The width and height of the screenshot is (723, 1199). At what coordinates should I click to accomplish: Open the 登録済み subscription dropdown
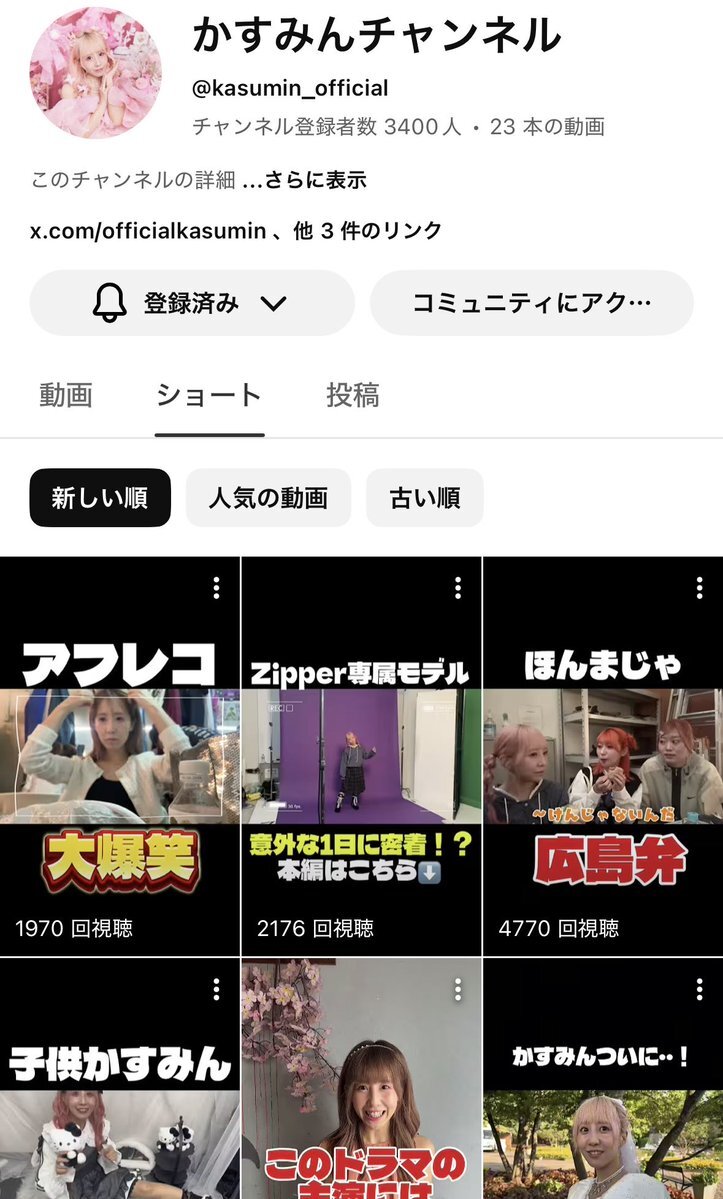191,303
